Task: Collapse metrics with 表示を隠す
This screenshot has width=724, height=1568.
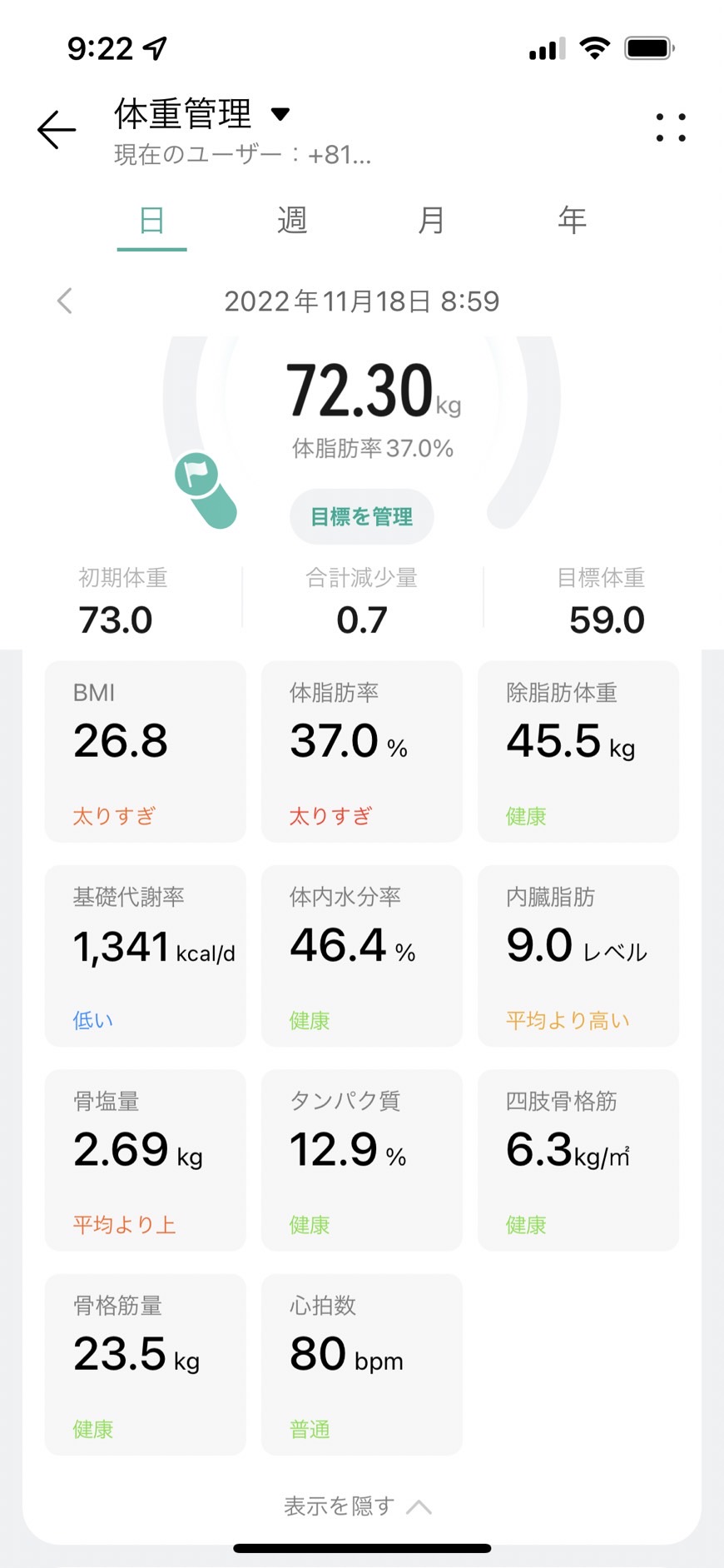Action: click(359, 1506)
